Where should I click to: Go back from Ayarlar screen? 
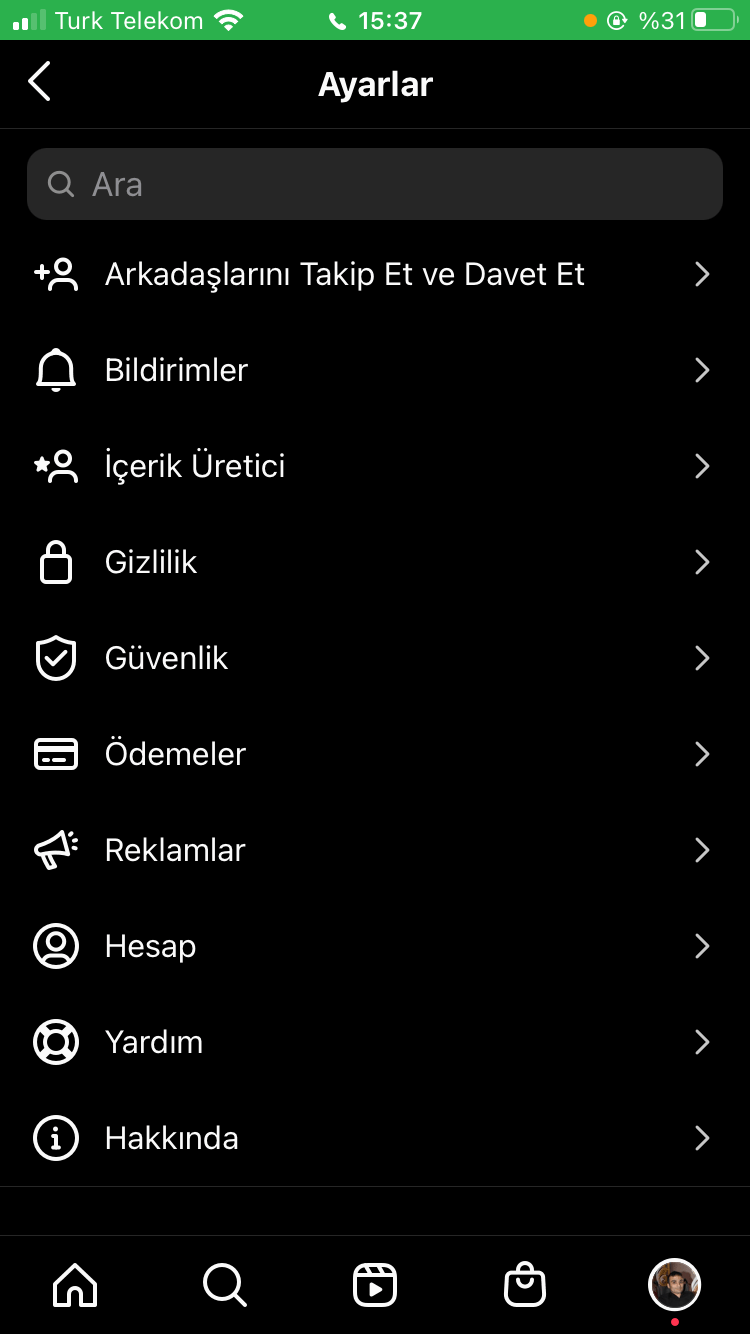40,82
